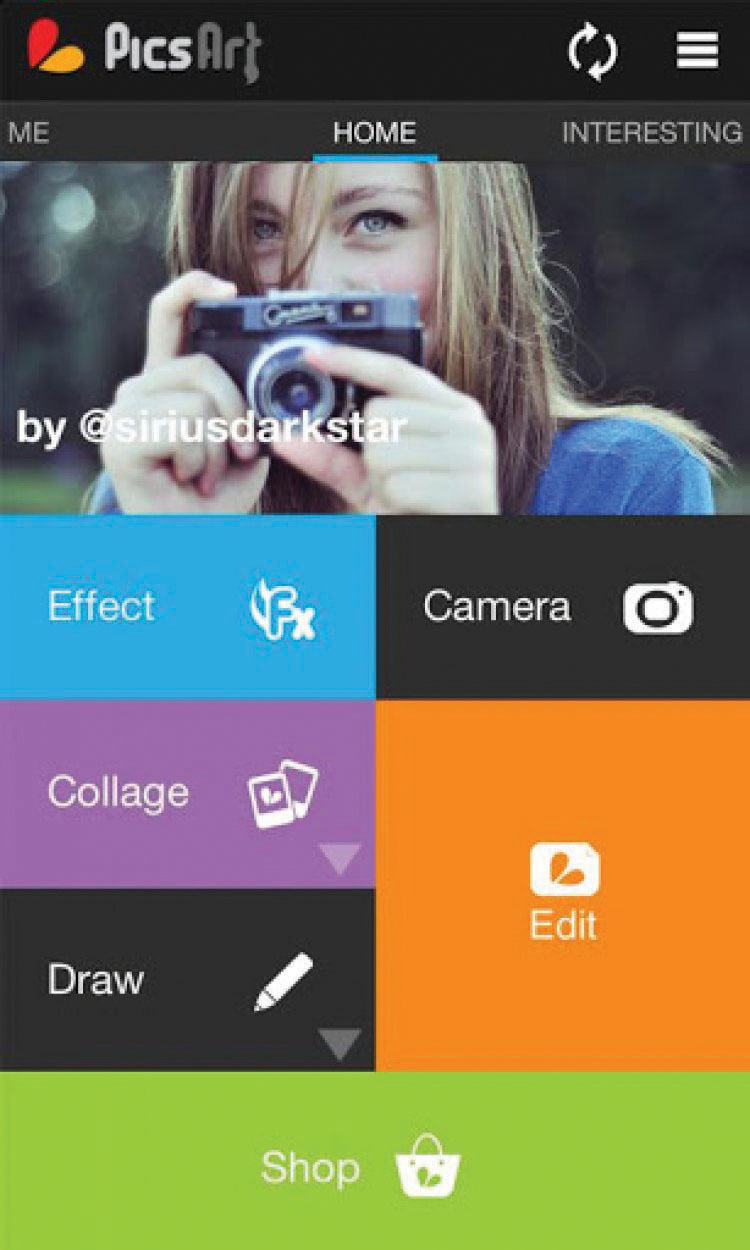
Task: Launch the Camera tile
Action: (x=562, y=607)
